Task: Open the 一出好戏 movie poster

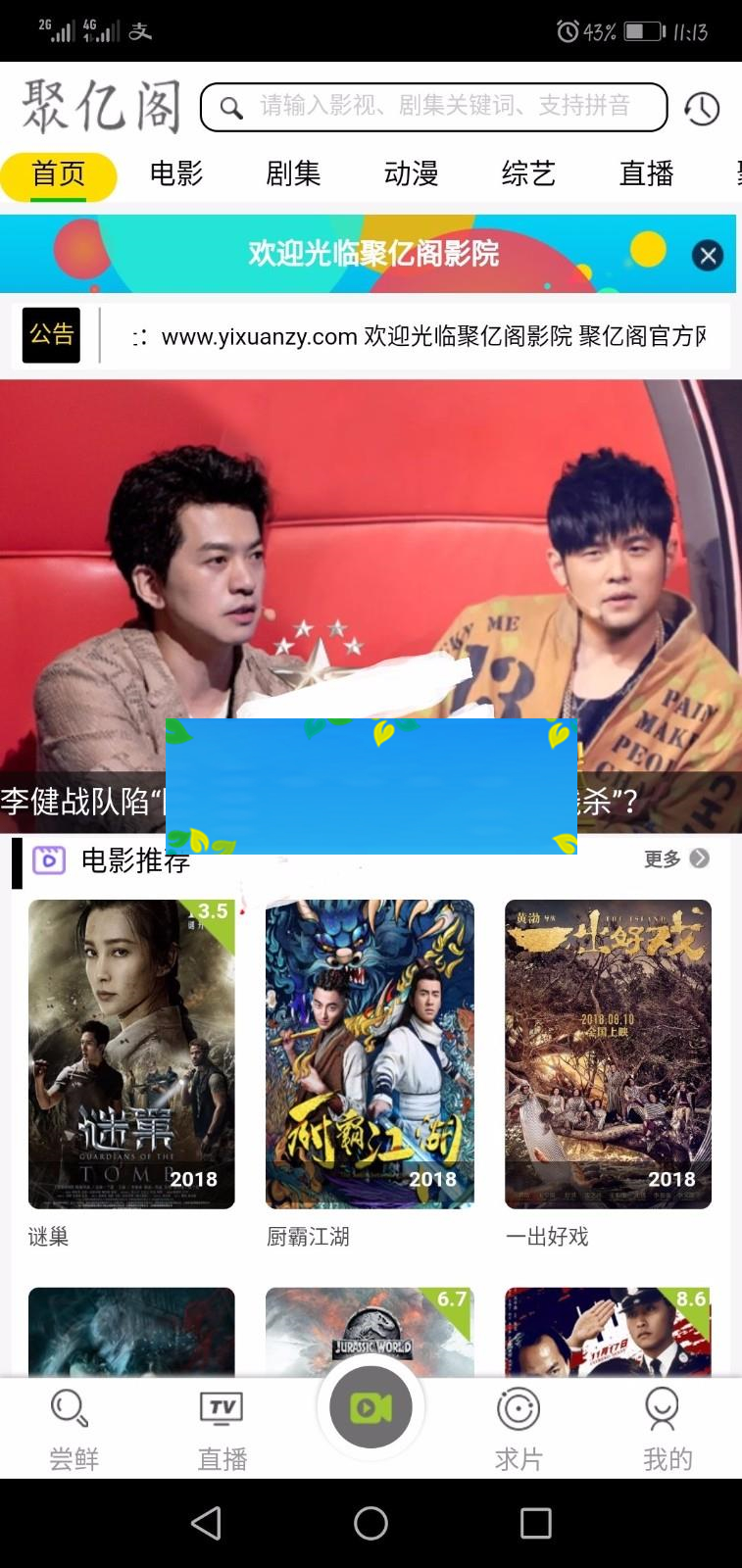Action: 608,1053
